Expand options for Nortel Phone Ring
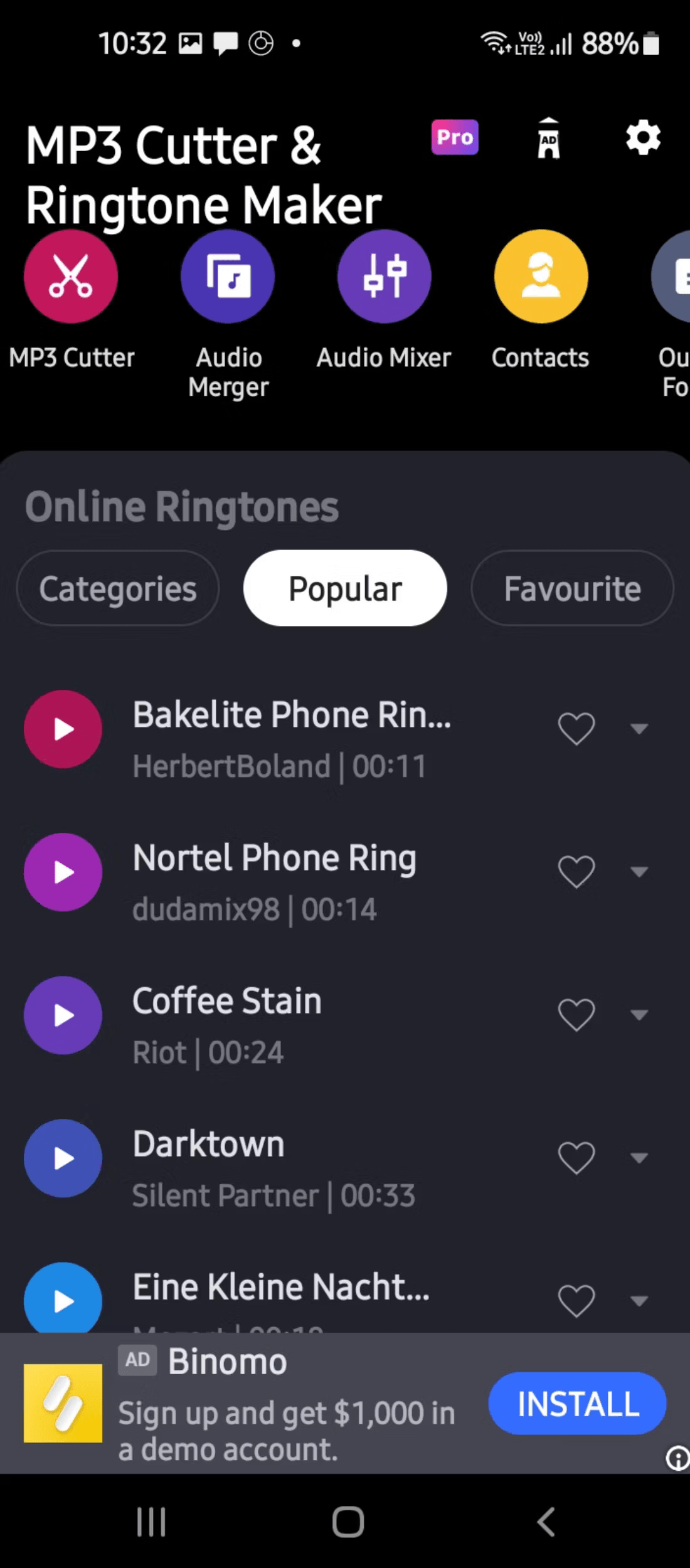 639,872
